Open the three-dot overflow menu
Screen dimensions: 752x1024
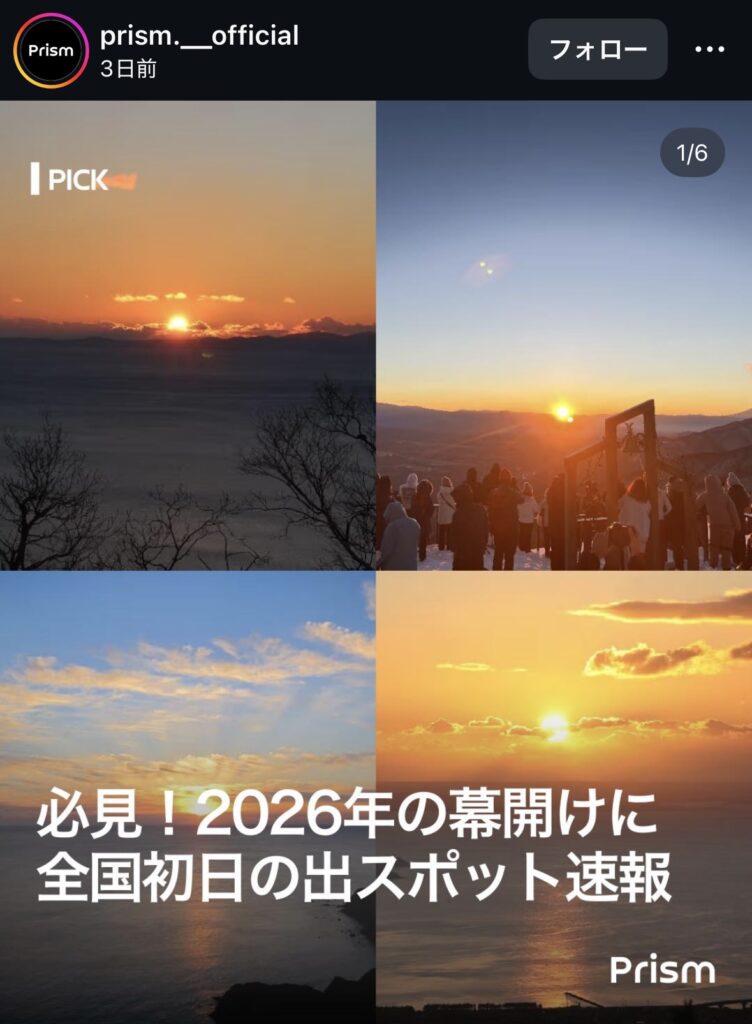point(709,49)
